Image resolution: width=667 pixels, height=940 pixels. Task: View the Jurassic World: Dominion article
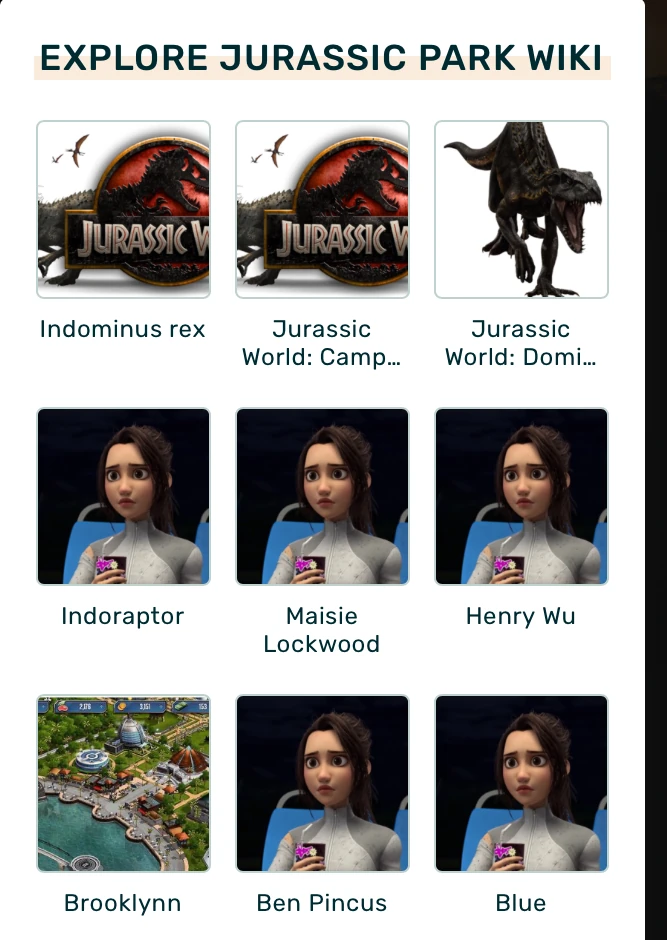point(521,210)
